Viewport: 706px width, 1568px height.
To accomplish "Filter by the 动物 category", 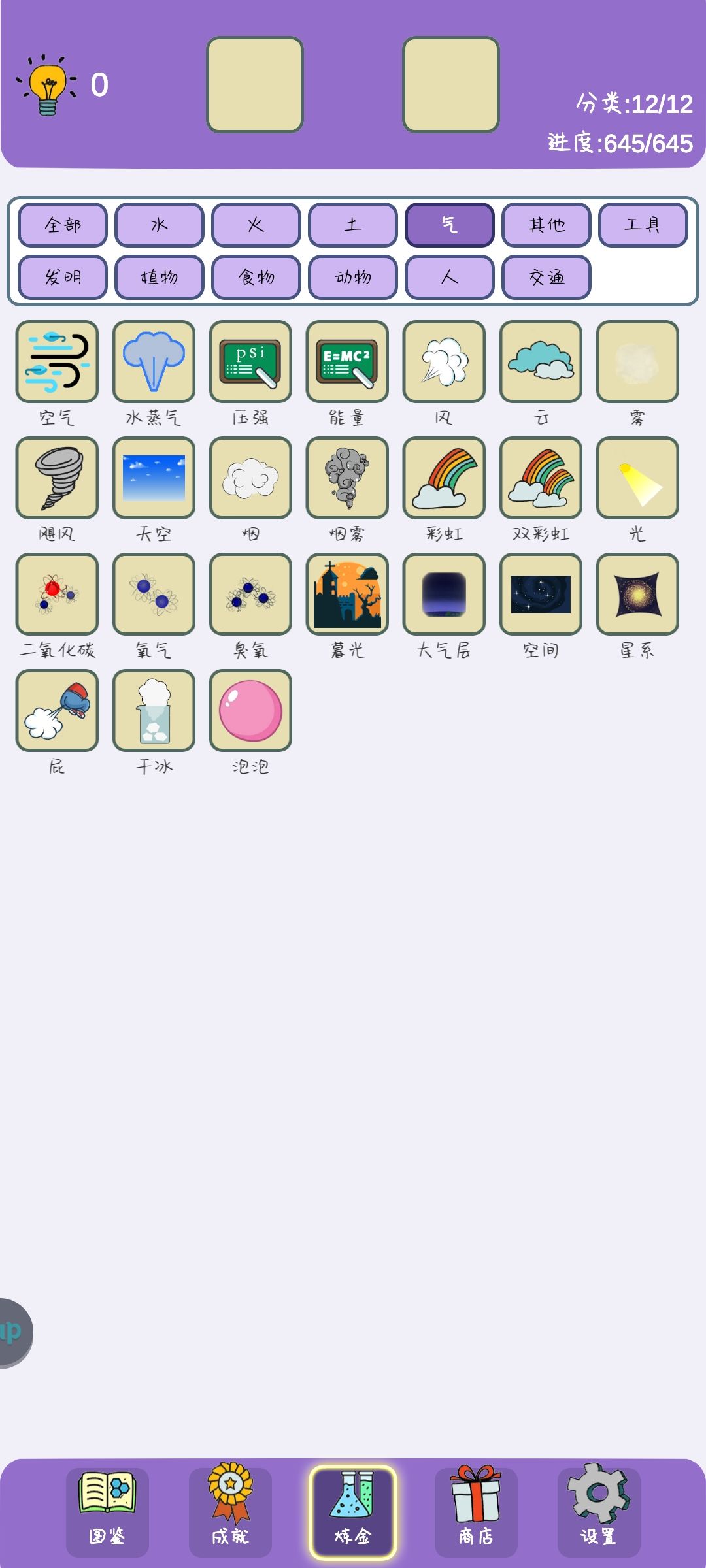I will tap(353, 277).
